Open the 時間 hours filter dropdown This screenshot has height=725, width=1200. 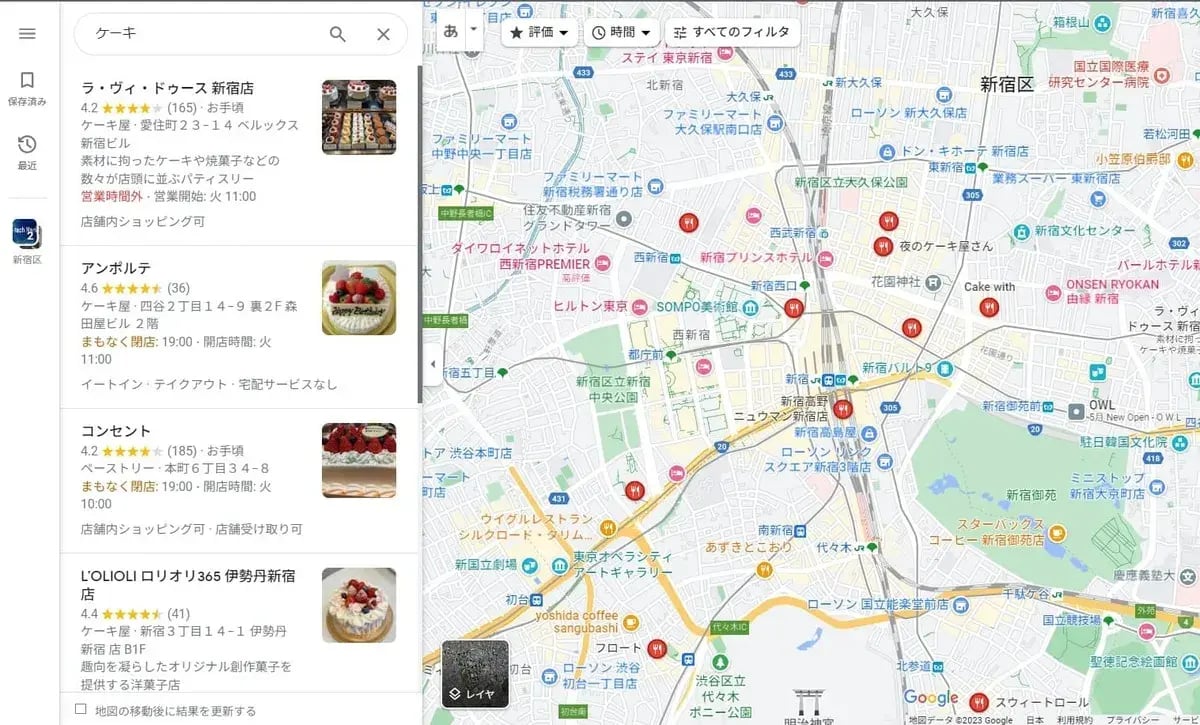pos(621,32)
